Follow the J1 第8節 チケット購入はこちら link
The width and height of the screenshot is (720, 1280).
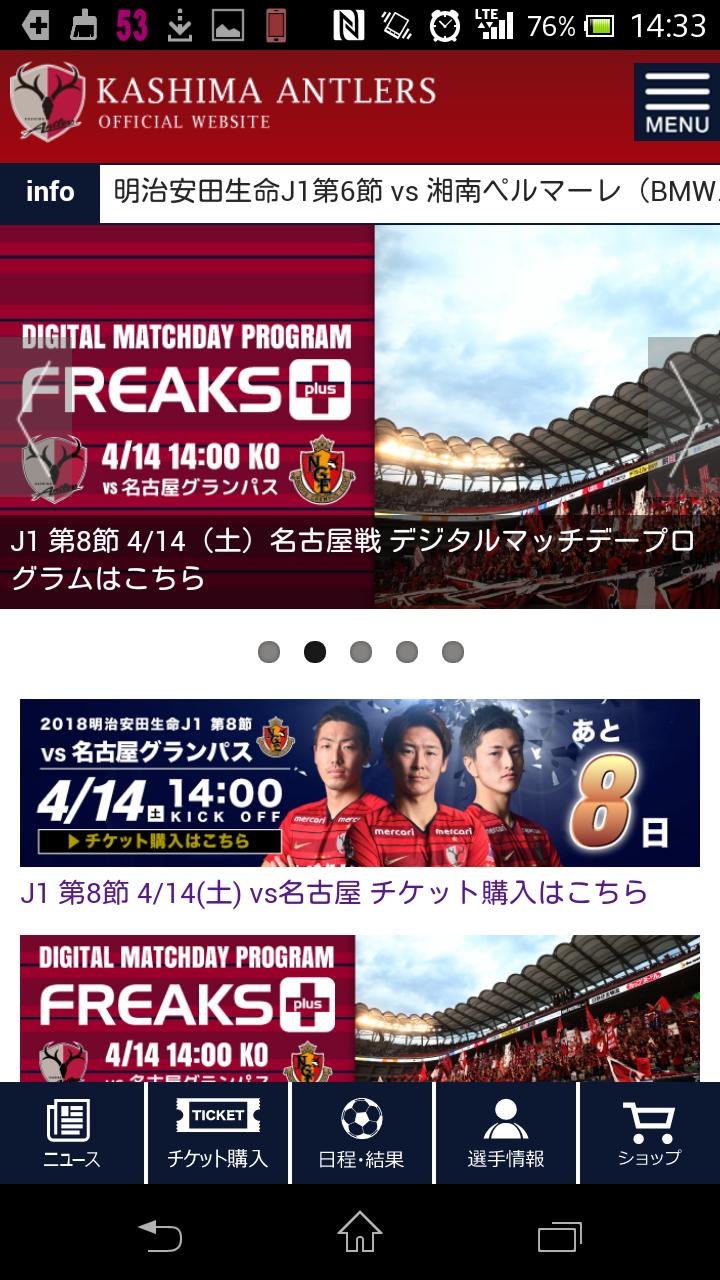point(334,892)
